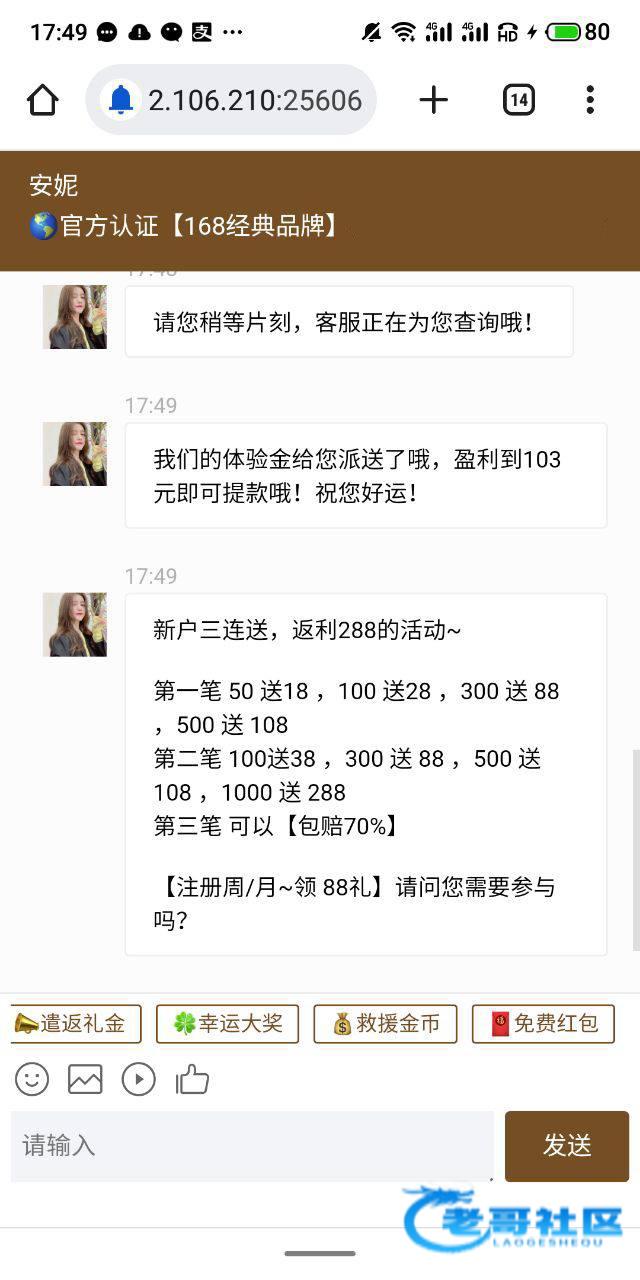Viewport: 640px width, 1280px height.
Task: Attach an image to the chat
Action: pyautogui.click(x=85, y=1079)
